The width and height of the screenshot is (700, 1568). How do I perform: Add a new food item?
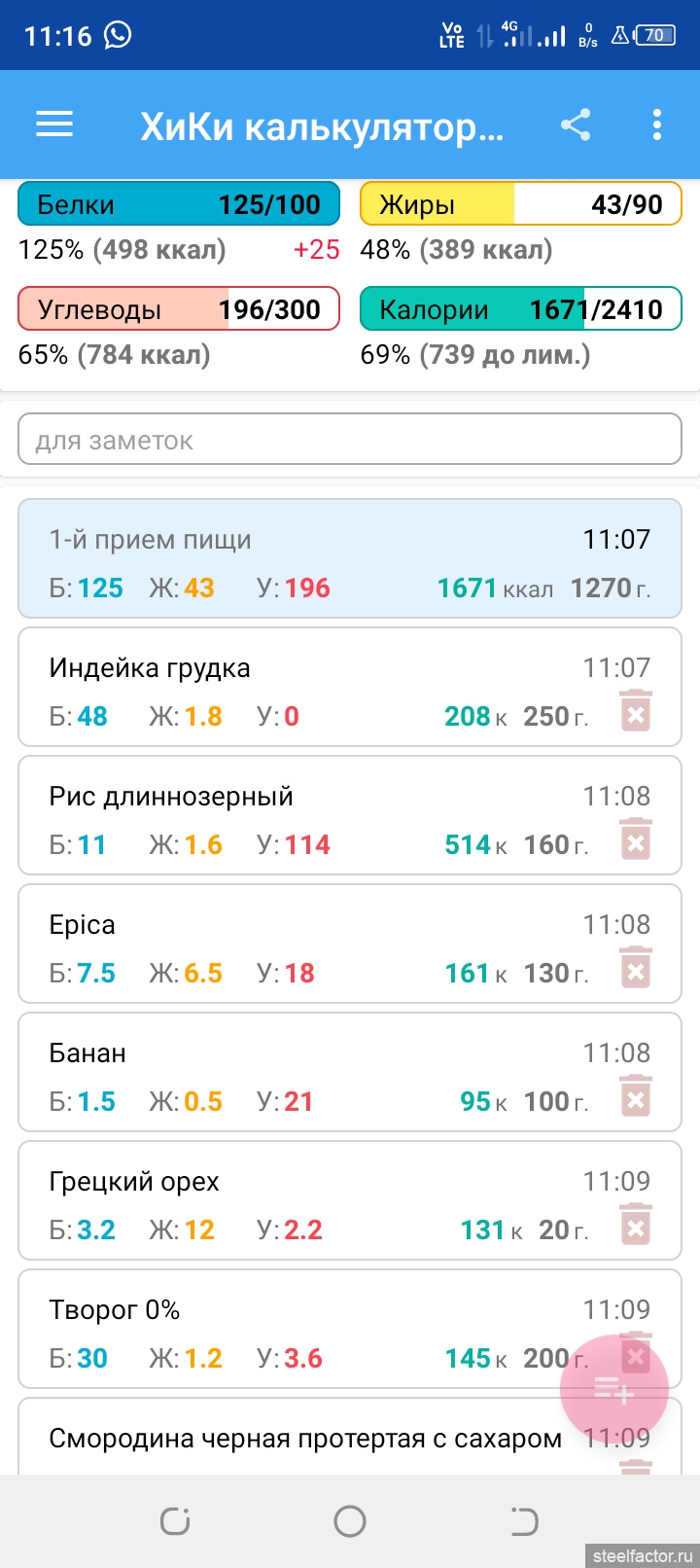click(x=613, y=1391)
